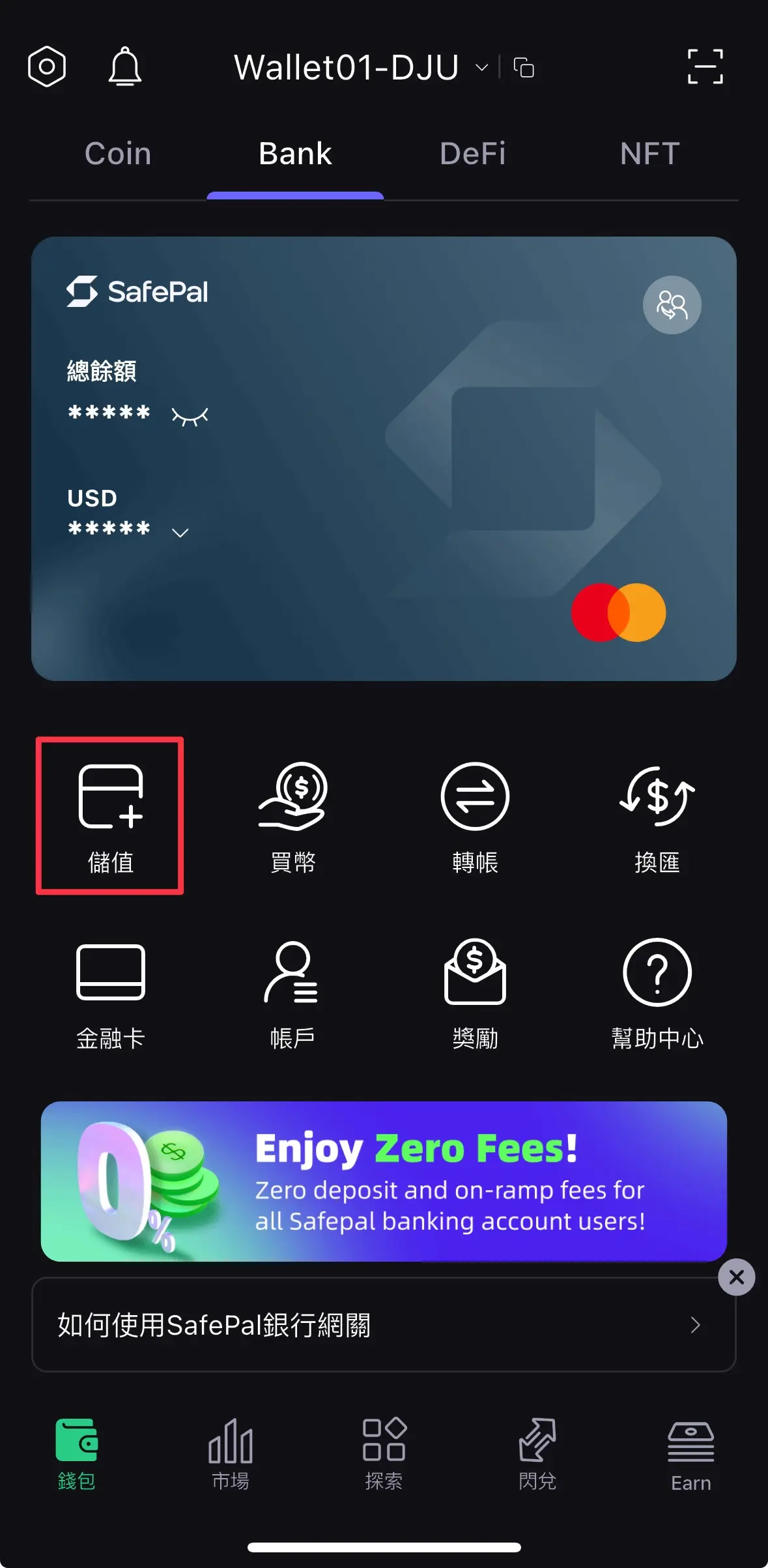Open the referral people icon on card
Image resolution: width=768 pixels, height=1568 pixels.
coord(672,305)
